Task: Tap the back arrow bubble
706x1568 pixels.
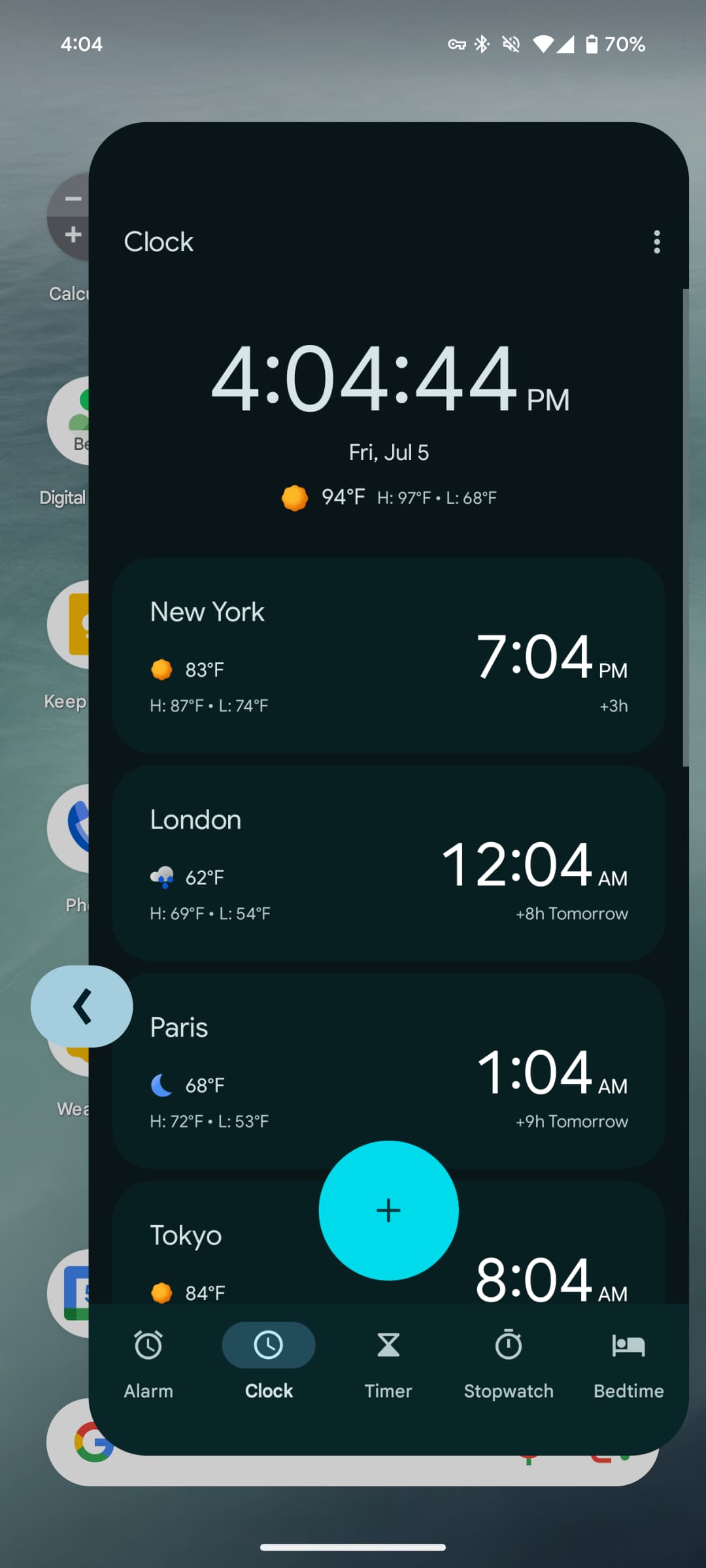Action: [x=81, y=1006]
